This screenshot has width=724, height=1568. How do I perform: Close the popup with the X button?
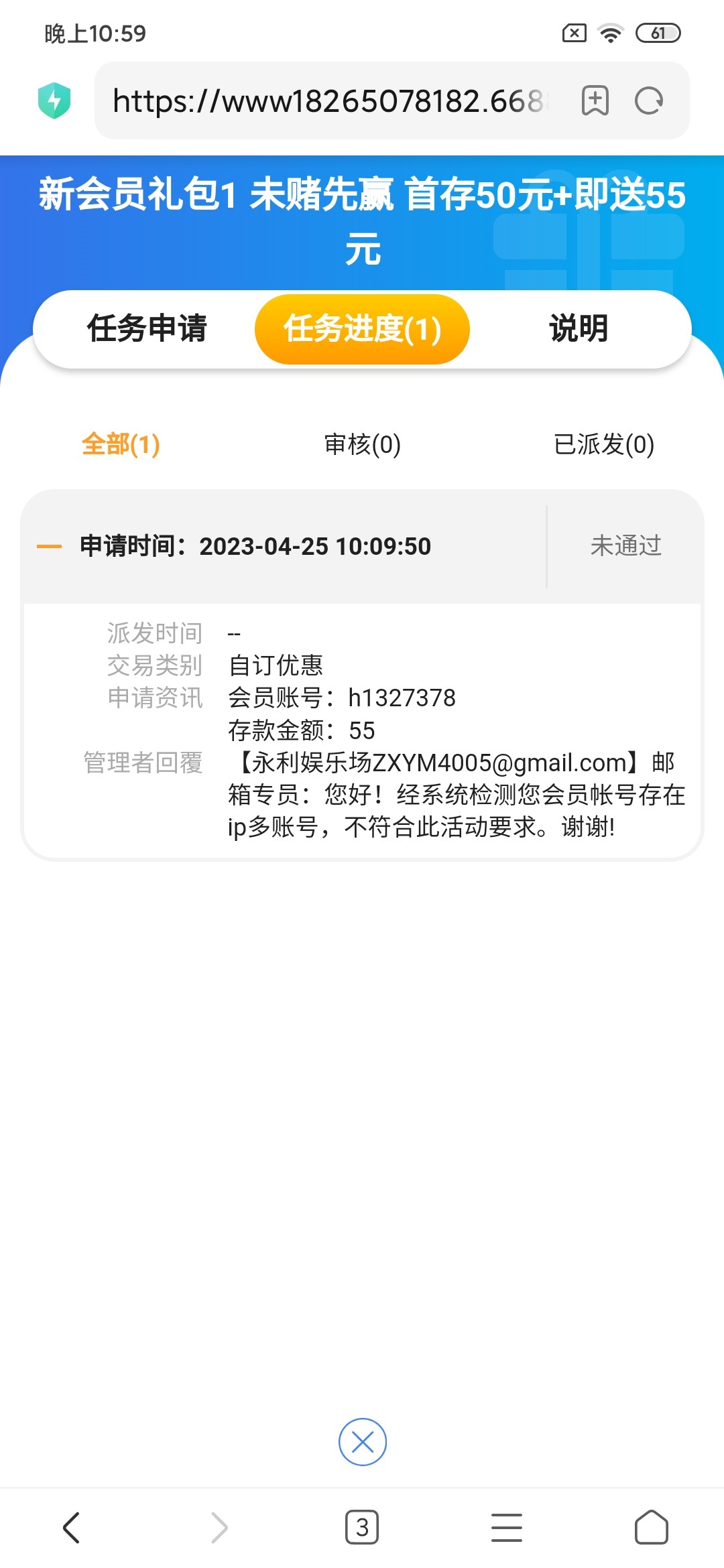click(x=362, y=1442)
